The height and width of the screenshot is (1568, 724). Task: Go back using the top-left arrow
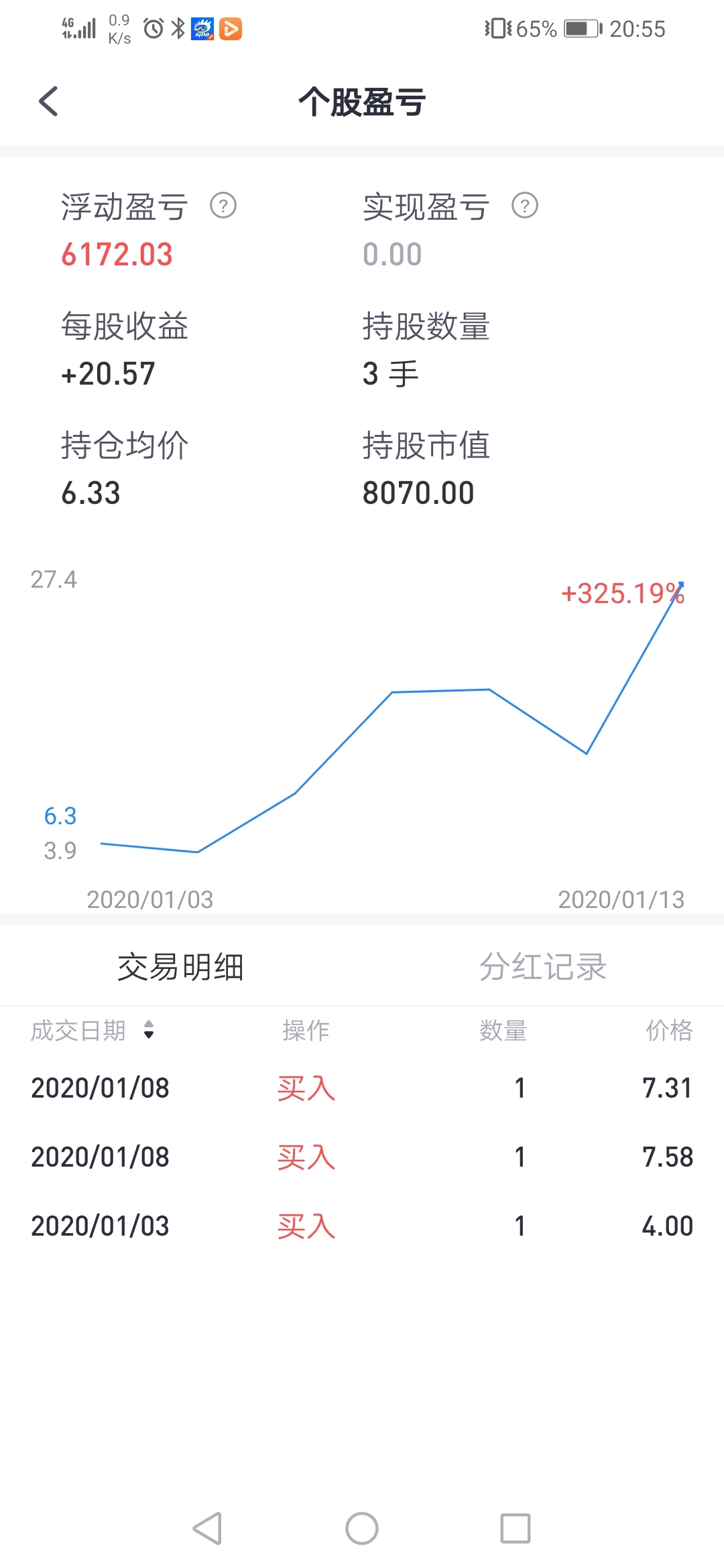pos(48,102)
